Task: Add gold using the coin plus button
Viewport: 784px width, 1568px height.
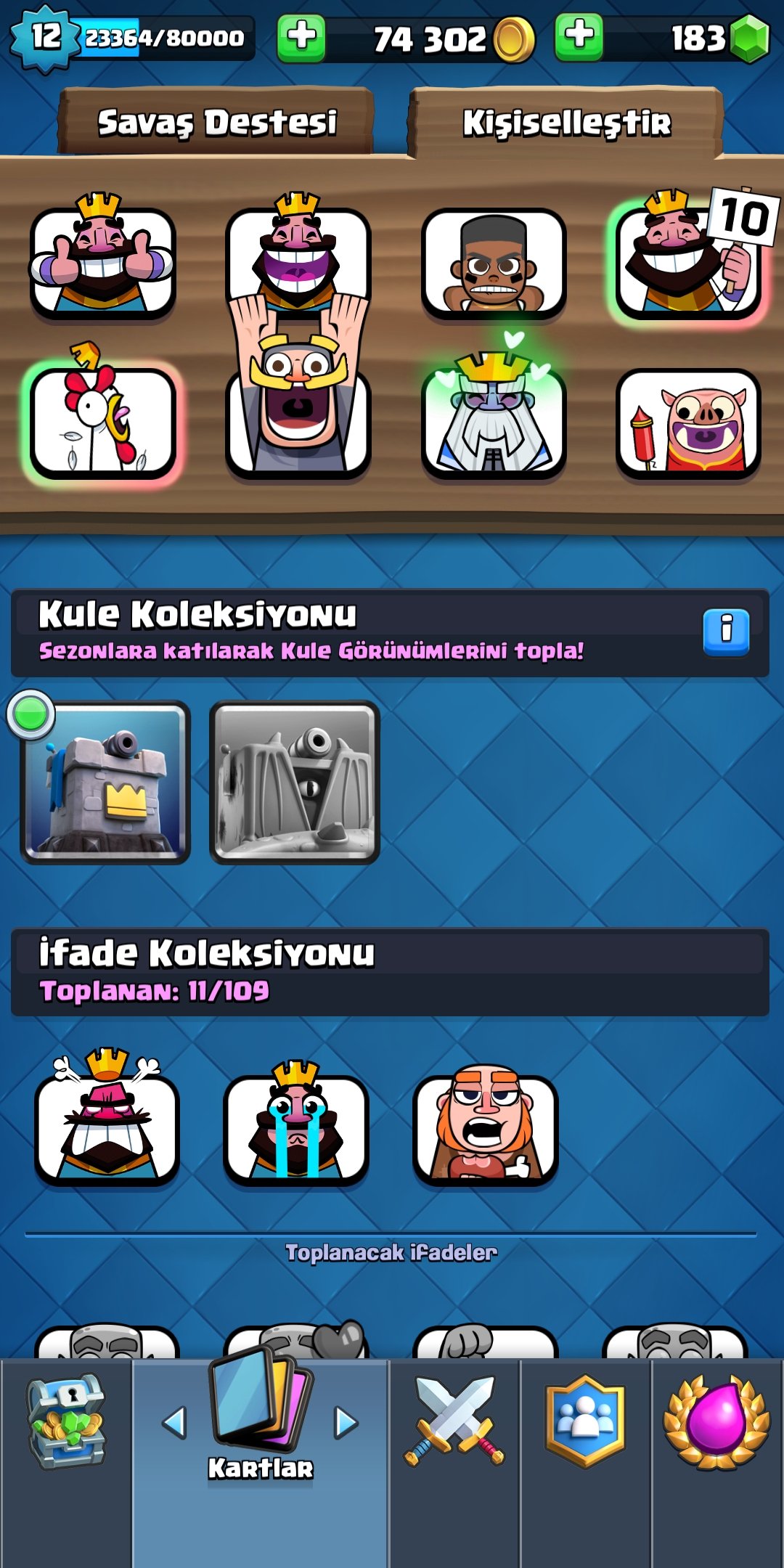Action: pyautogui.click(x=301, y=36)
